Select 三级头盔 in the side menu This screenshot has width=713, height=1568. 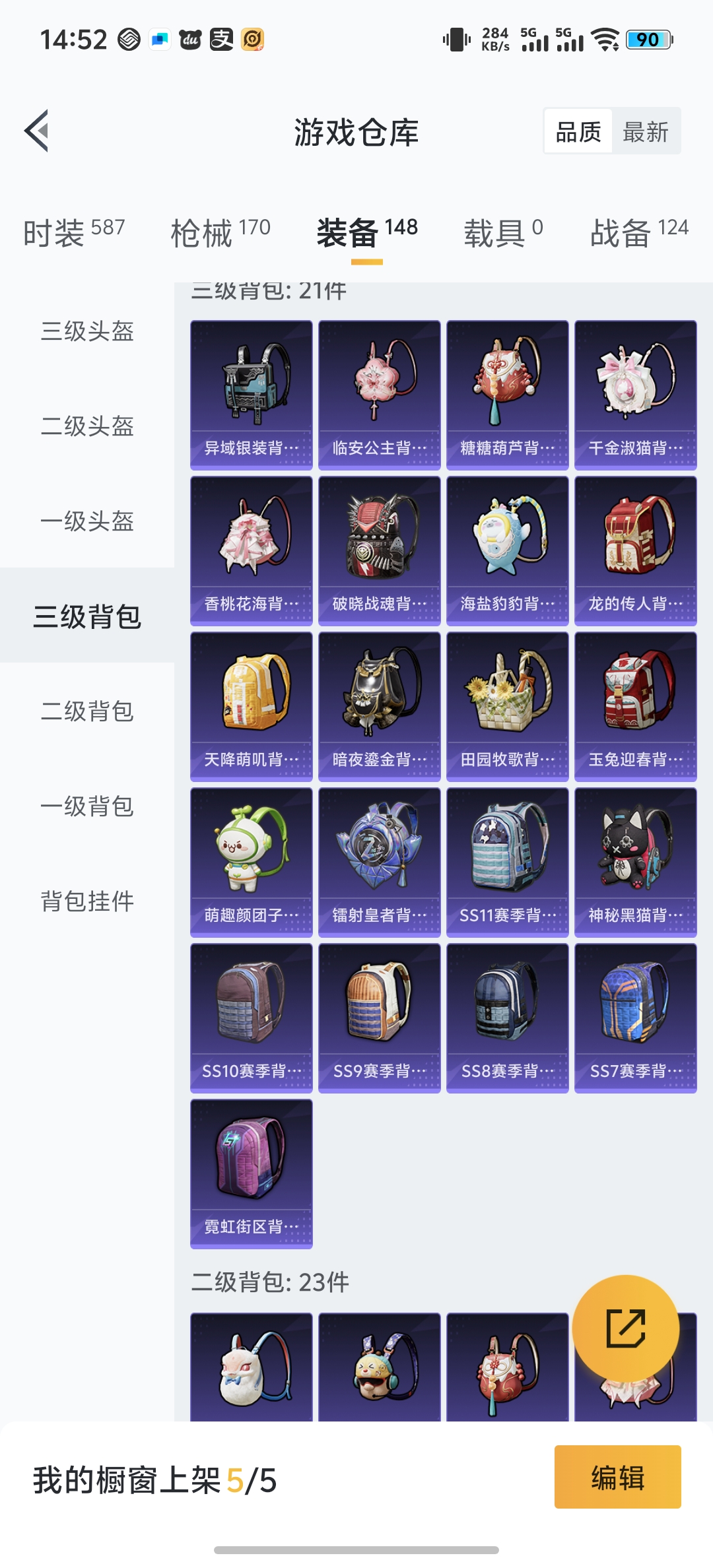tap(87, 331)
